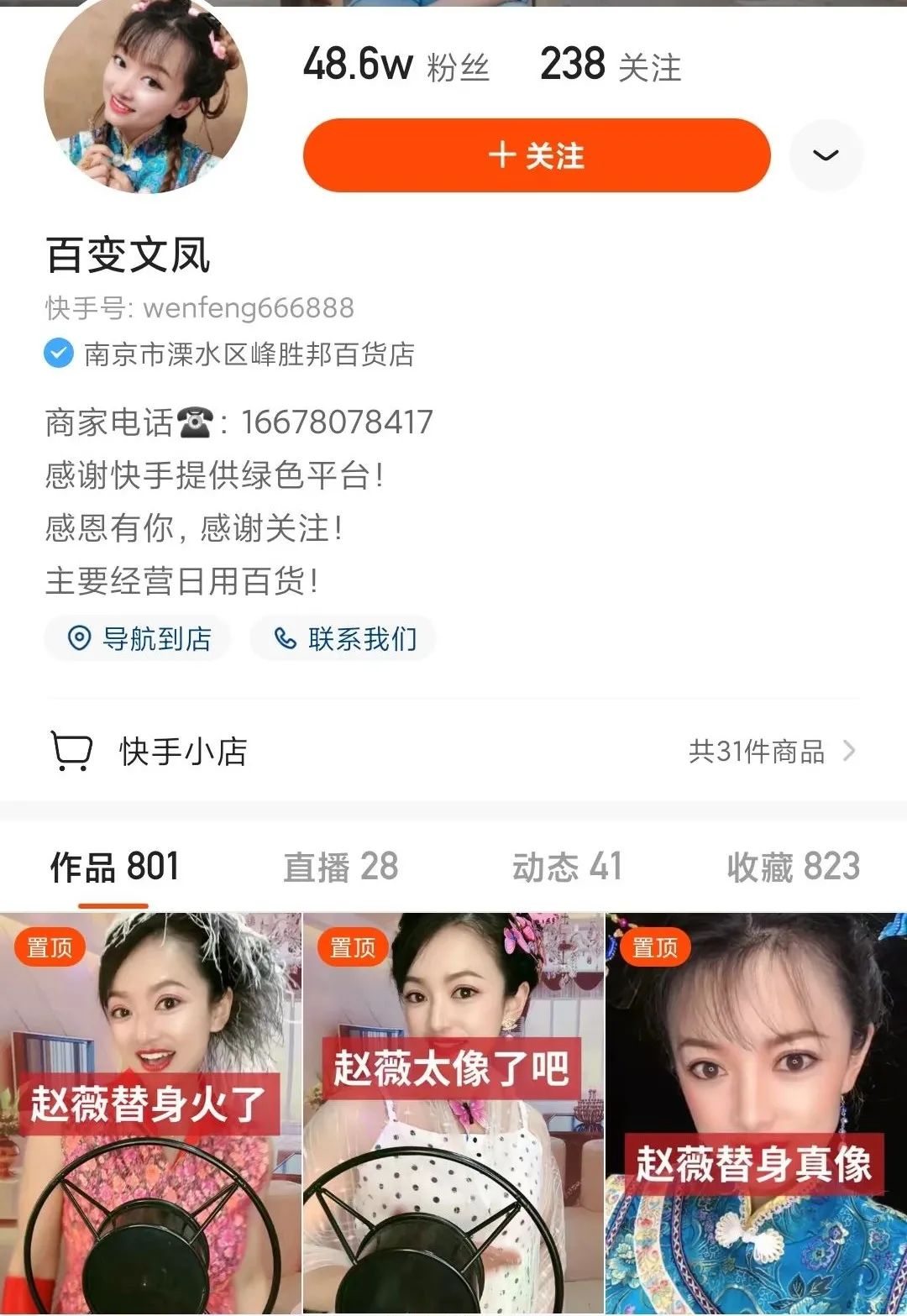Expand the dropdown arrow beside the follow button
This screenshot has height=1316, width=907.
826,155
